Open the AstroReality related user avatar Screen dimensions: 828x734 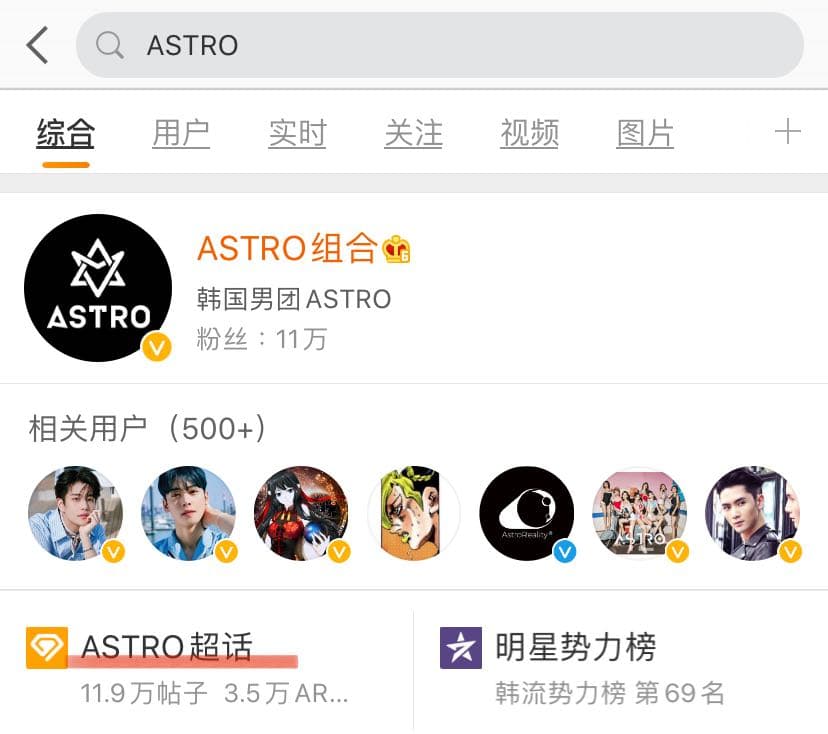(x=527, y=513)
